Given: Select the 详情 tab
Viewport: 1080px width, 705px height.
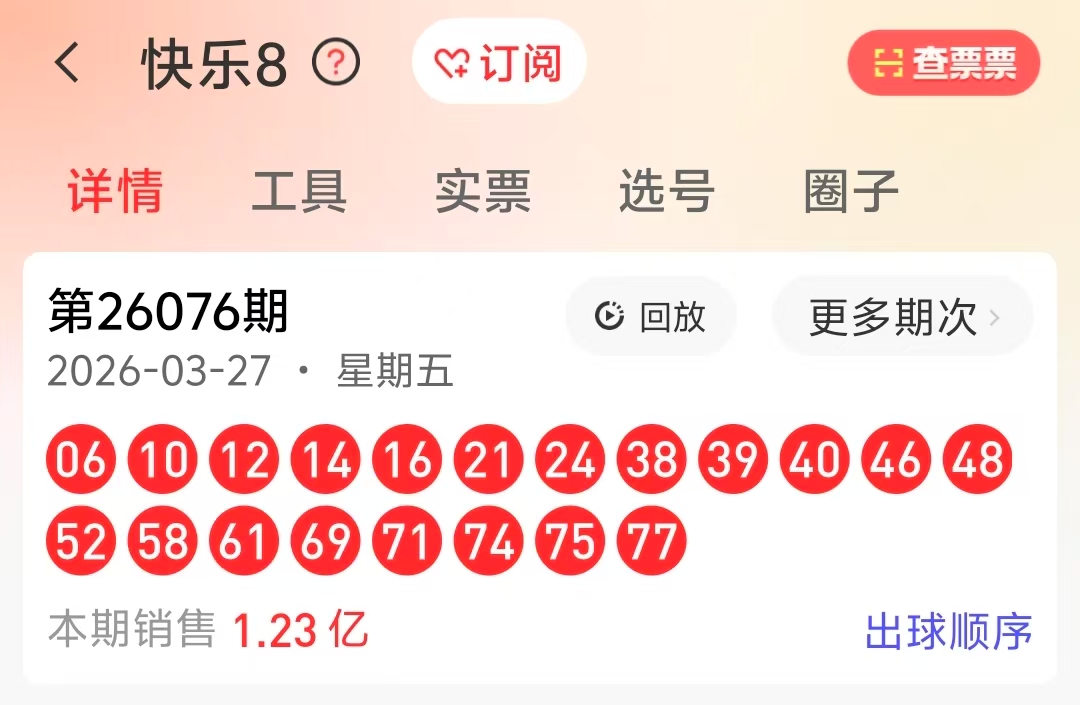Looking at the screenshot, I should tap(115, 190).
